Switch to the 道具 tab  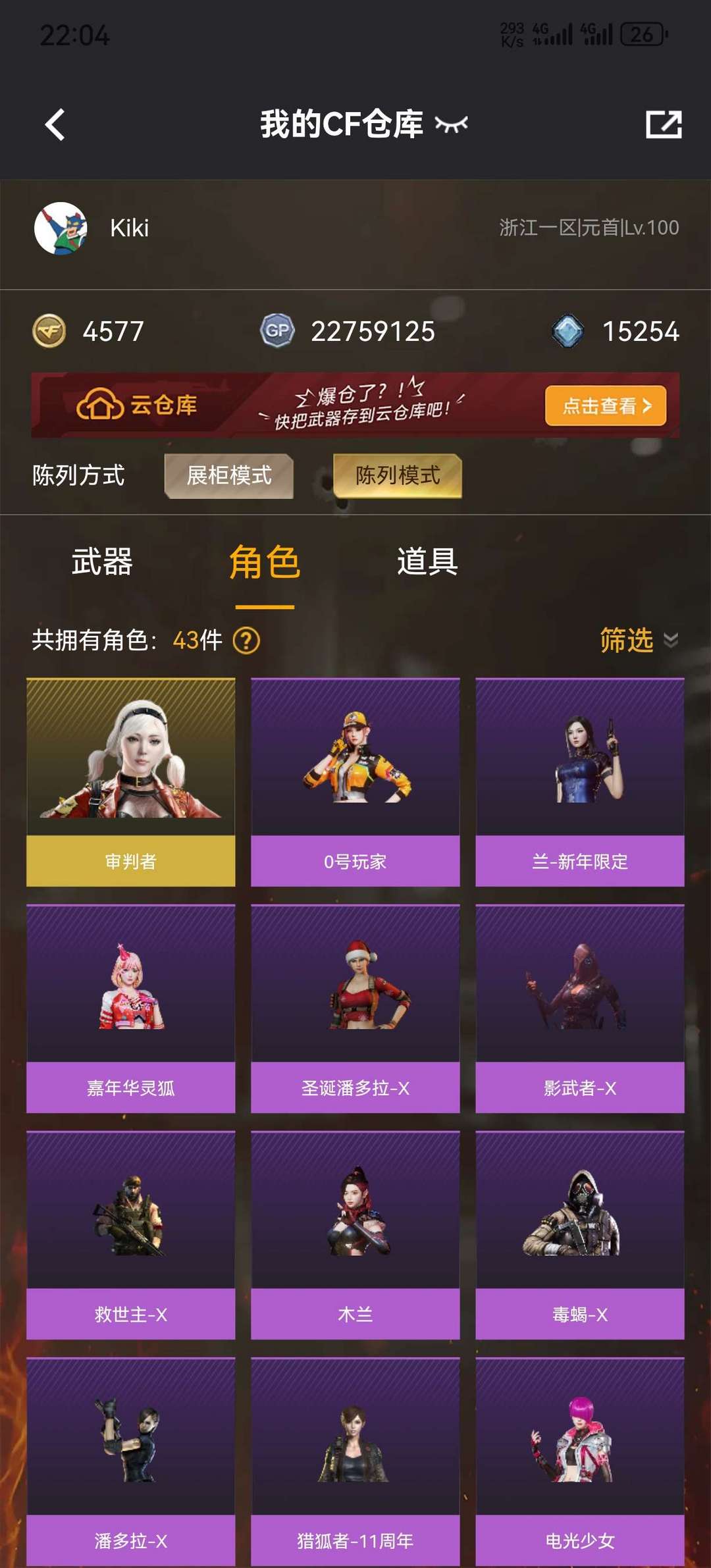[x=427, y=562]
